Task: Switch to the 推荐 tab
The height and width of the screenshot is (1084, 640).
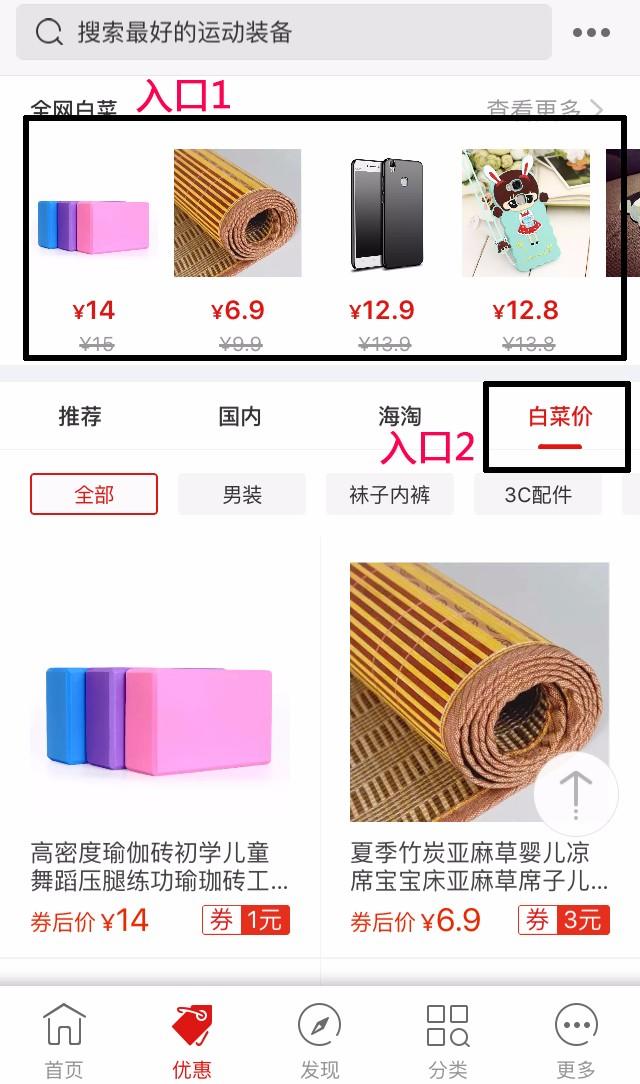Action: pyautogui.click(x=80, y=416)
